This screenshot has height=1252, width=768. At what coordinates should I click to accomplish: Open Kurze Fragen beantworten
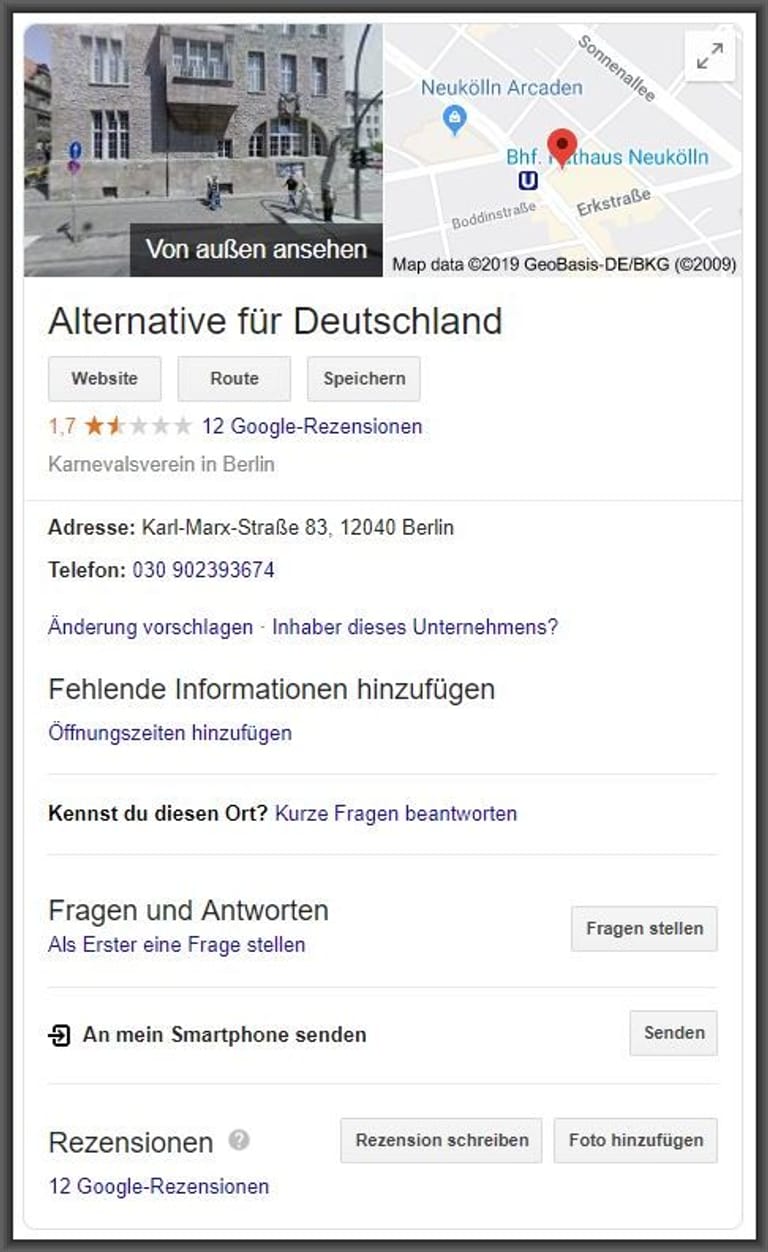[396, 813]
